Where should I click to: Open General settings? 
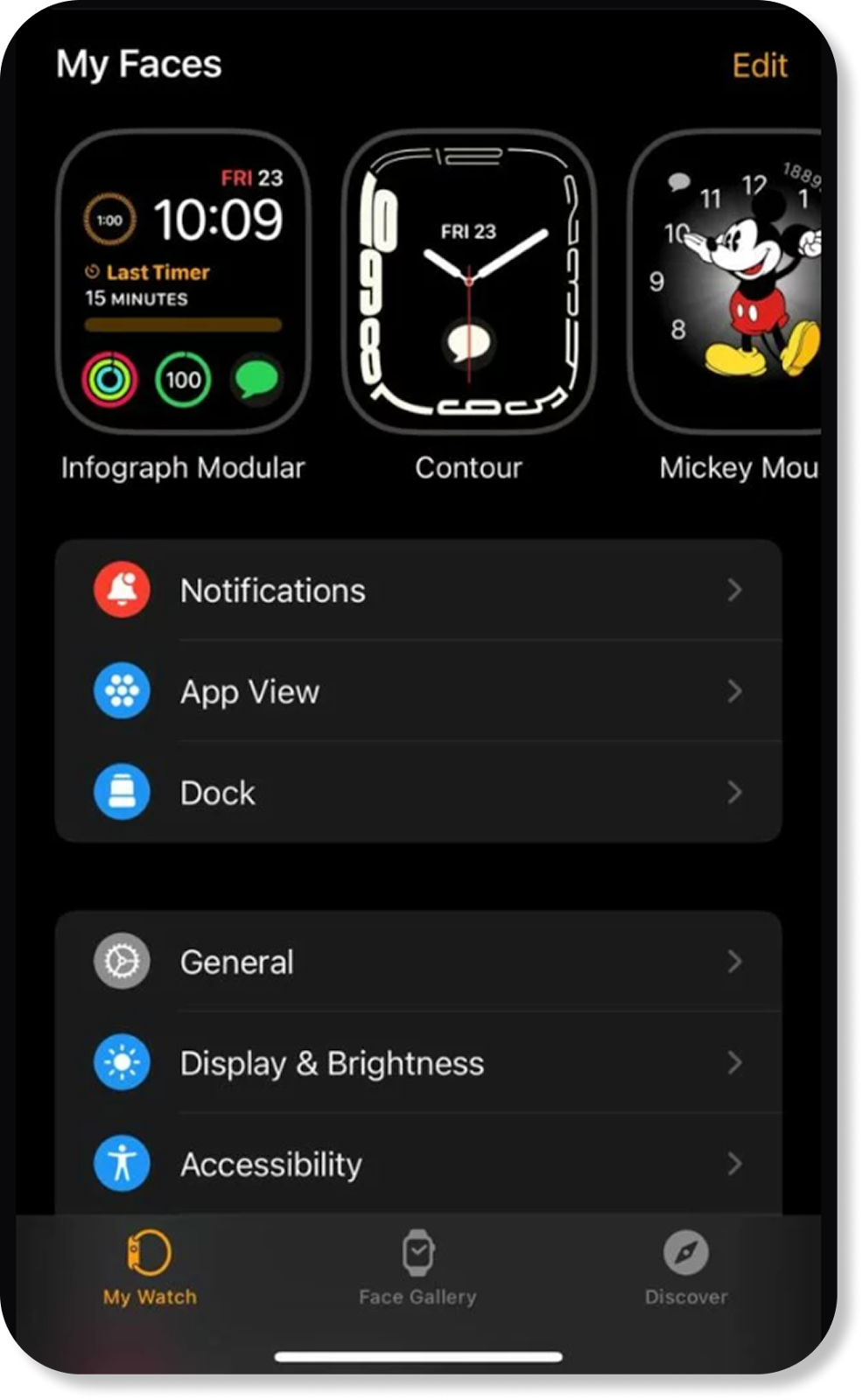[x=418, y=962]
